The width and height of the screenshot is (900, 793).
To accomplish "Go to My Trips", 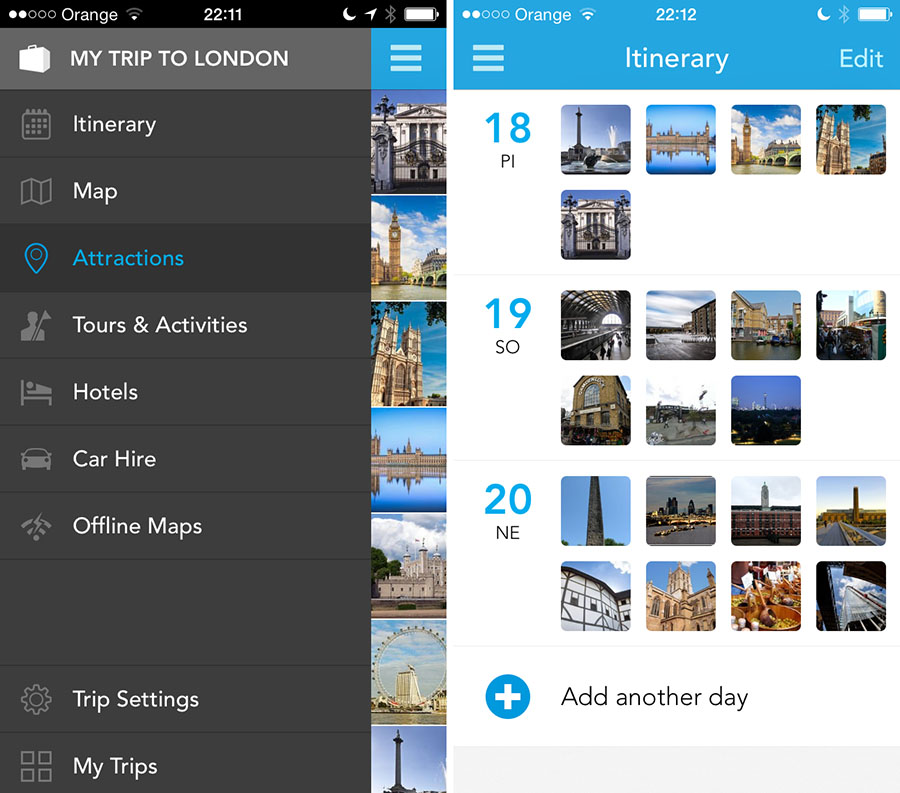I will (115, 766).
